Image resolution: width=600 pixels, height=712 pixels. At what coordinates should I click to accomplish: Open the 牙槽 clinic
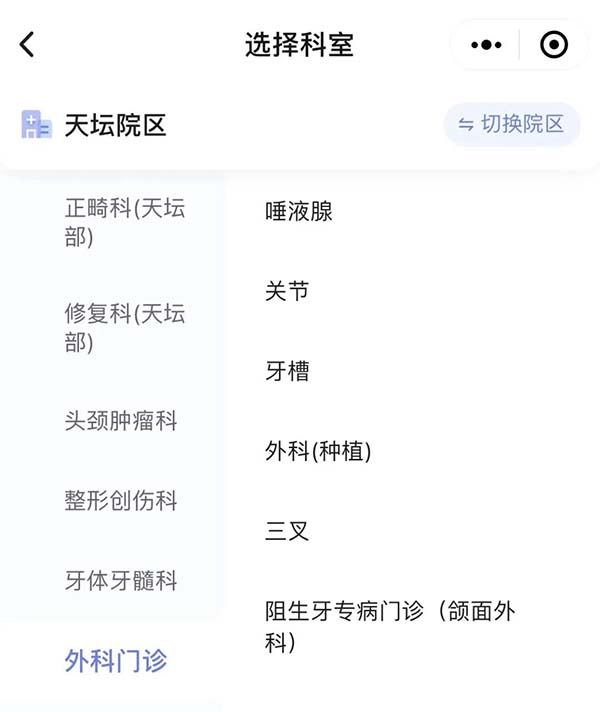[288, 371]
